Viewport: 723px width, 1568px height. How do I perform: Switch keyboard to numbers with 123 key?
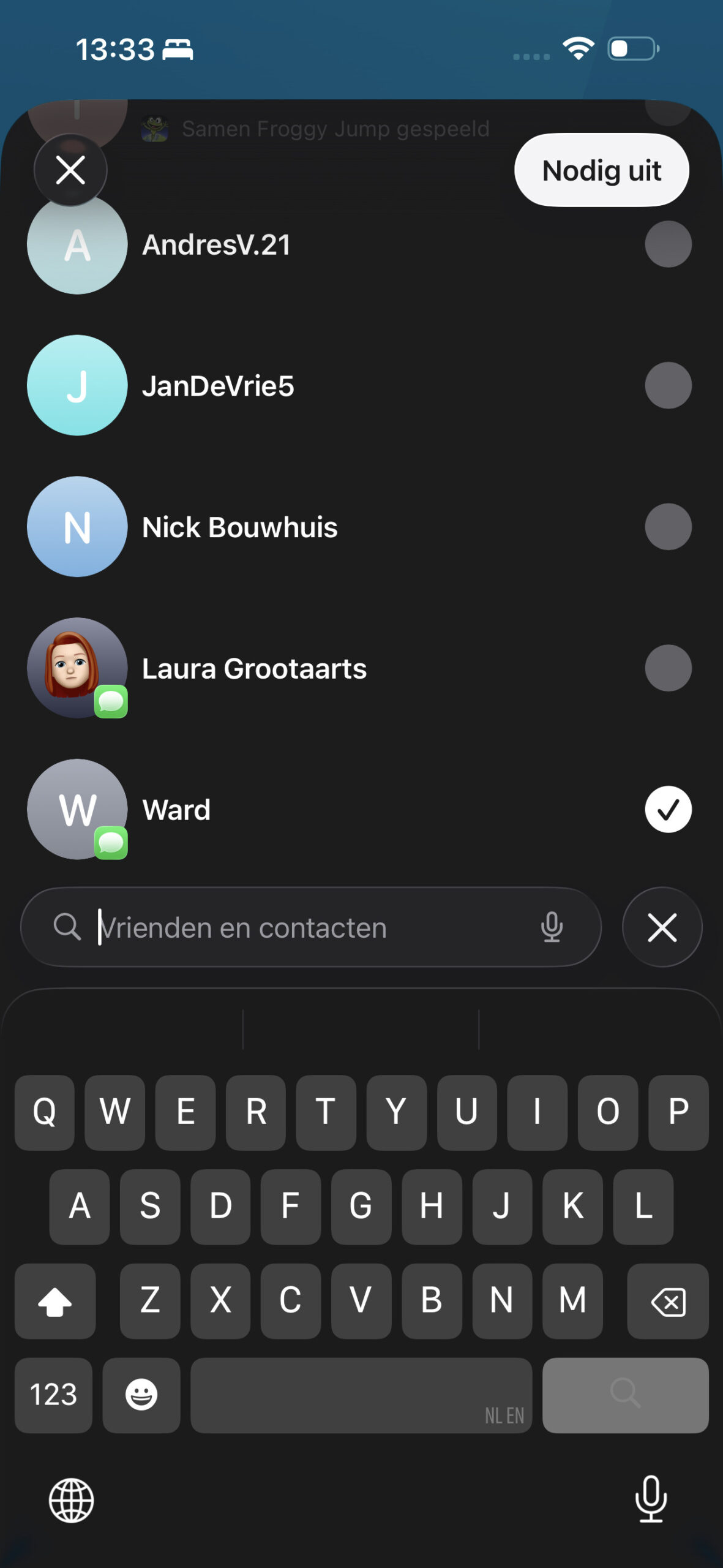coord(53,1395)
